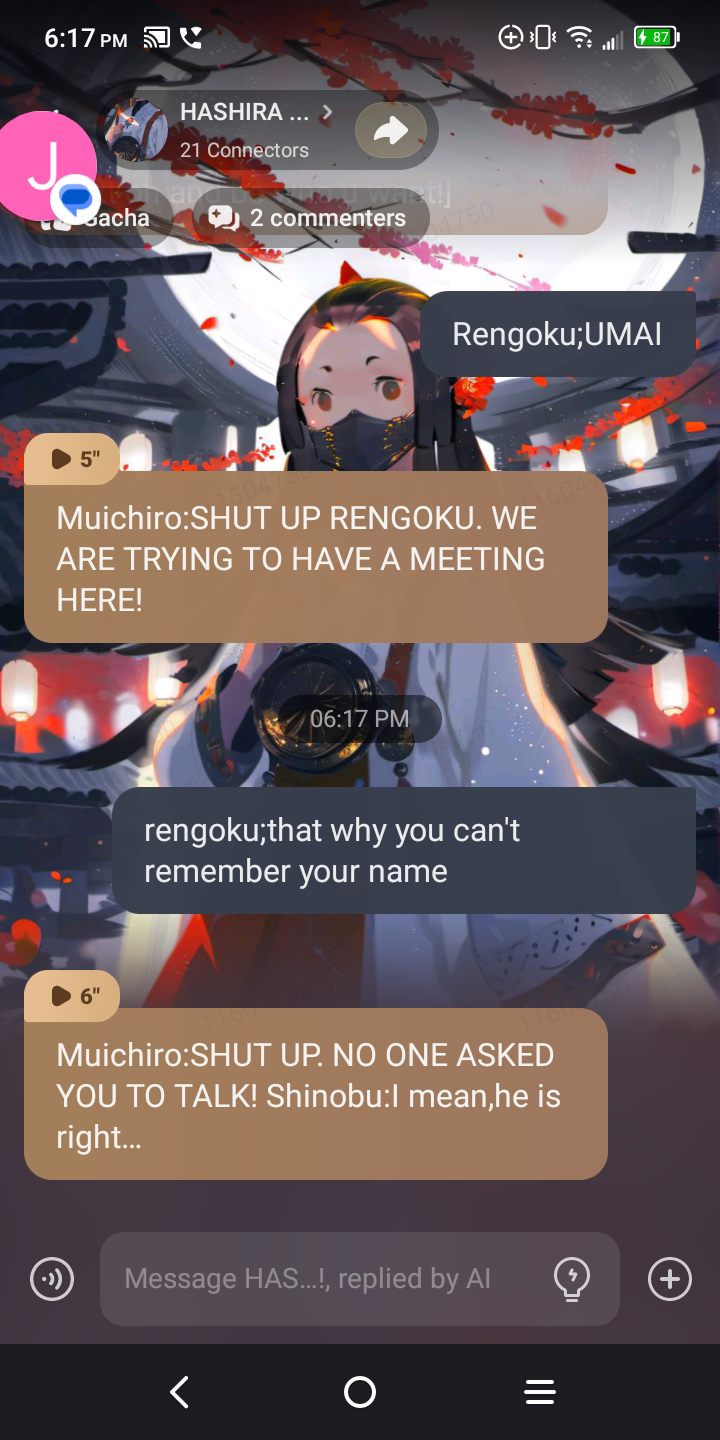720x1440 pixels.
Task: Open recent apps from navigation bar
Action: 540,1392
